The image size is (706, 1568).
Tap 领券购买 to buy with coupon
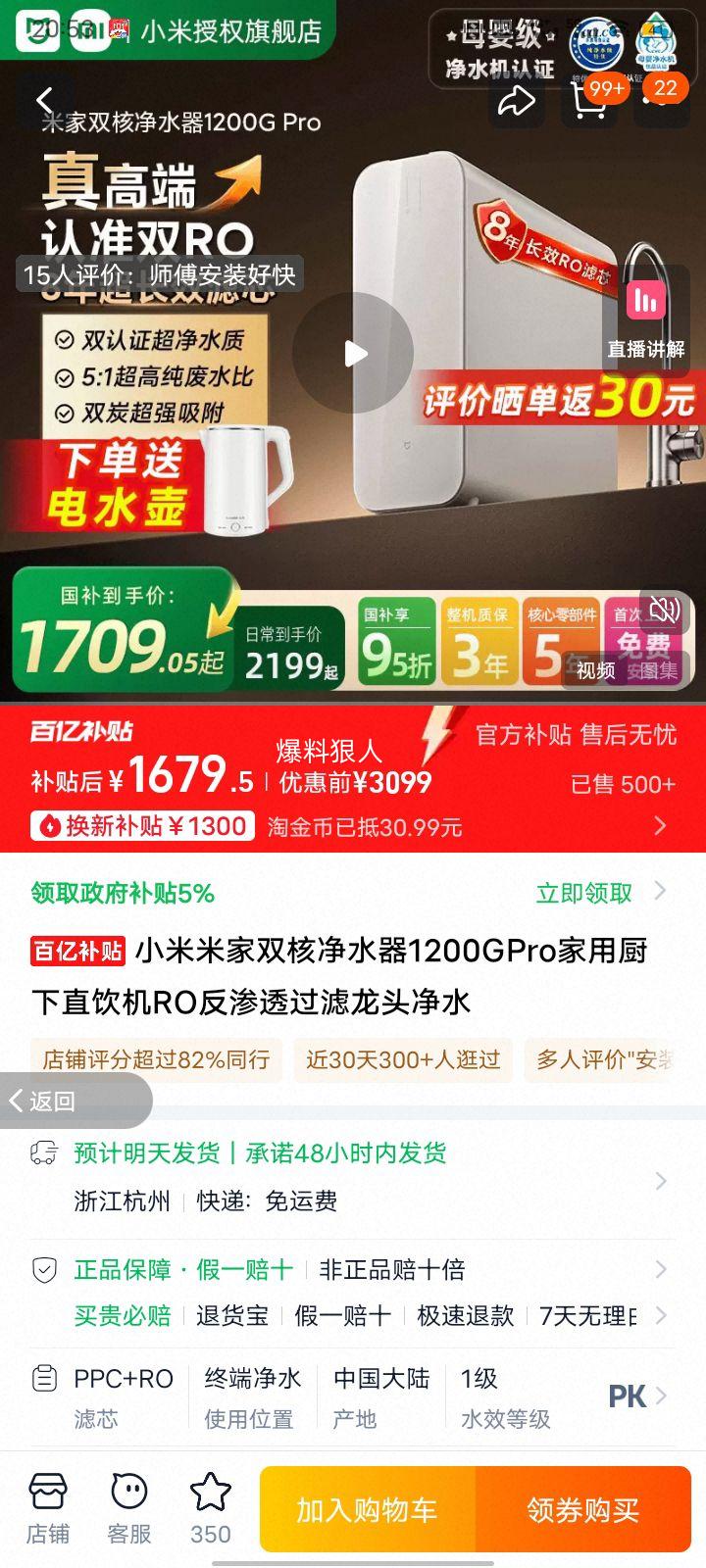click(583, 1509)
